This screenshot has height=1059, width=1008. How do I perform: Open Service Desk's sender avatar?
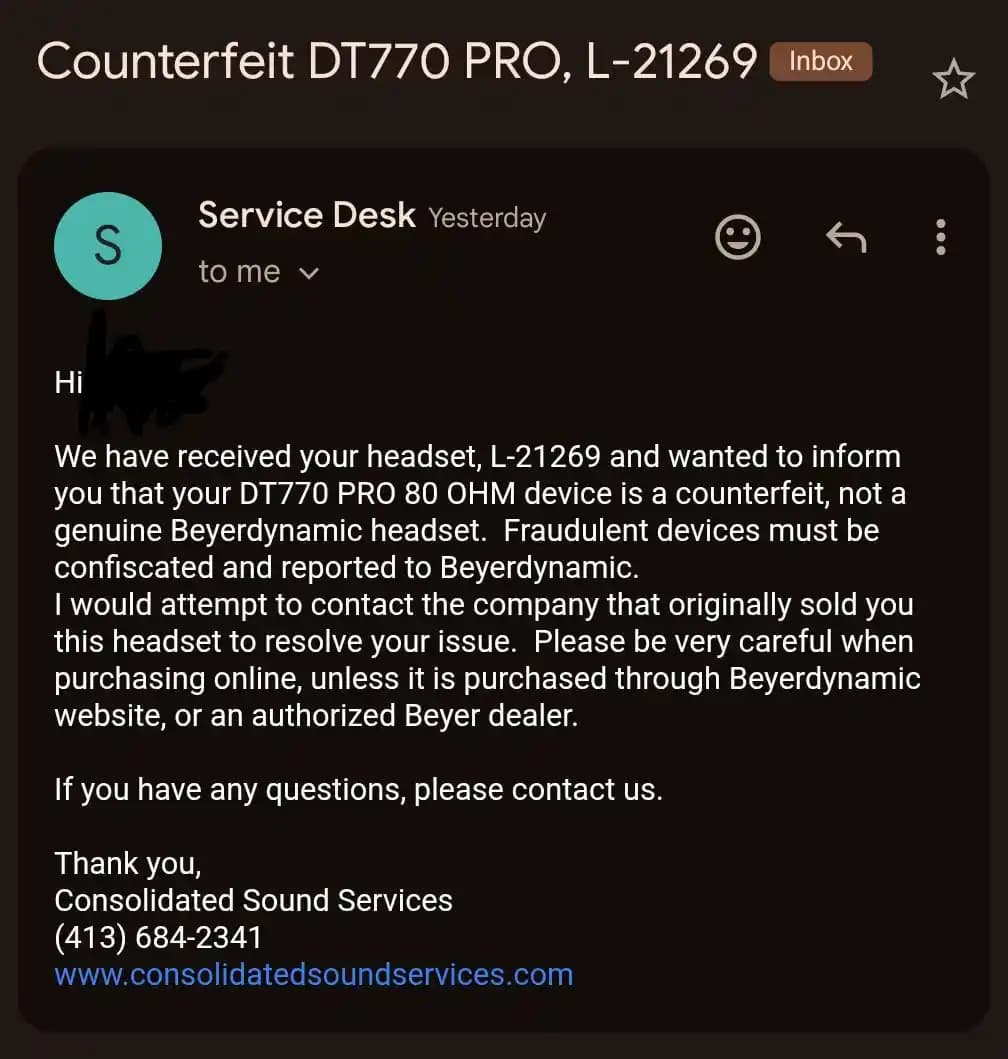click(108, 246)
